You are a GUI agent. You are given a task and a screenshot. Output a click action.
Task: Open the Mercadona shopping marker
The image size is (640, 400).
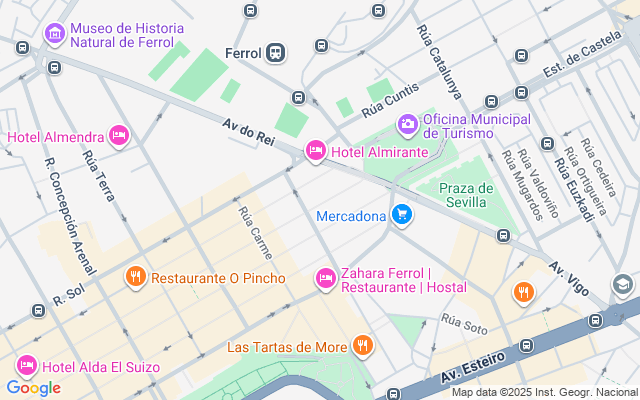click(x=402, y=215)
